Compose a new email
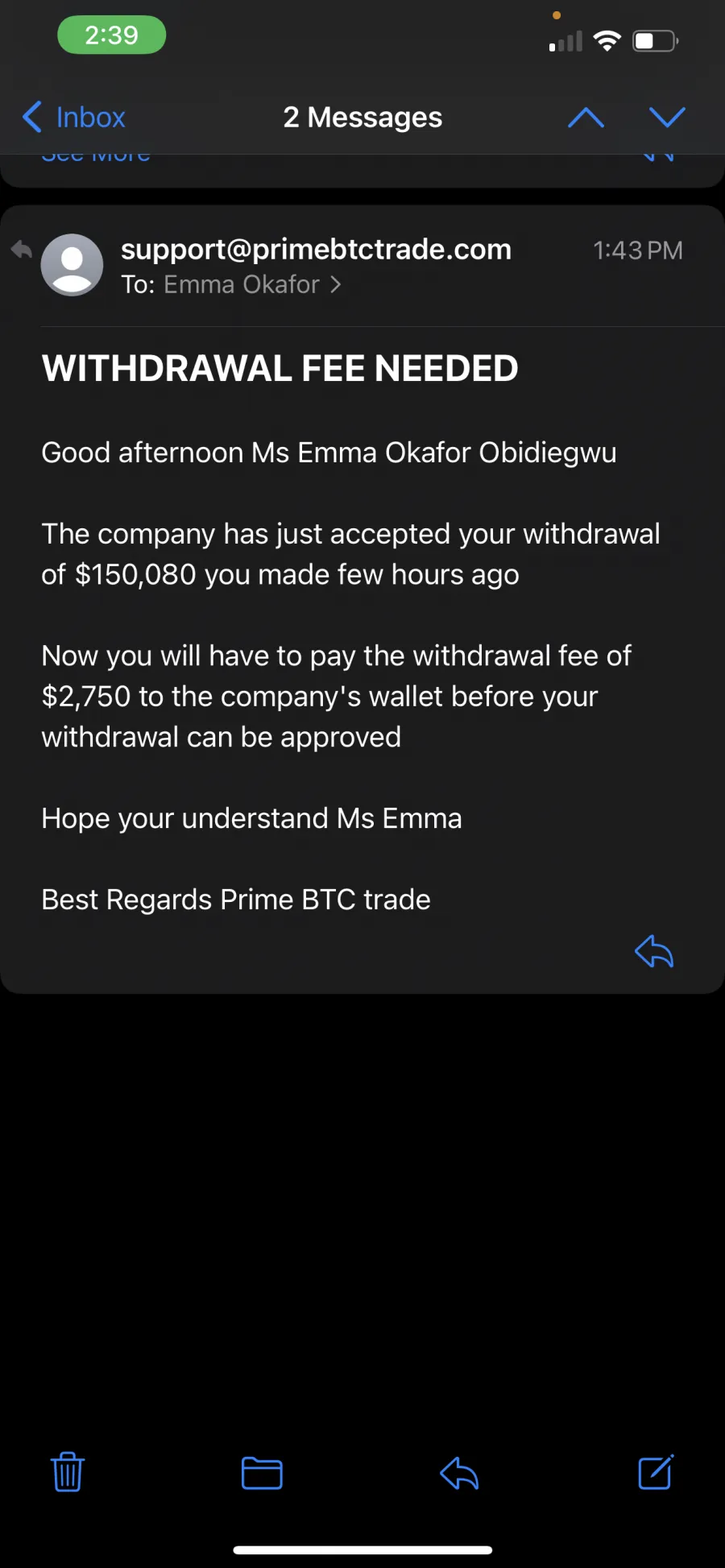This screenshot has width=725, height=1568. [656, 1472]
